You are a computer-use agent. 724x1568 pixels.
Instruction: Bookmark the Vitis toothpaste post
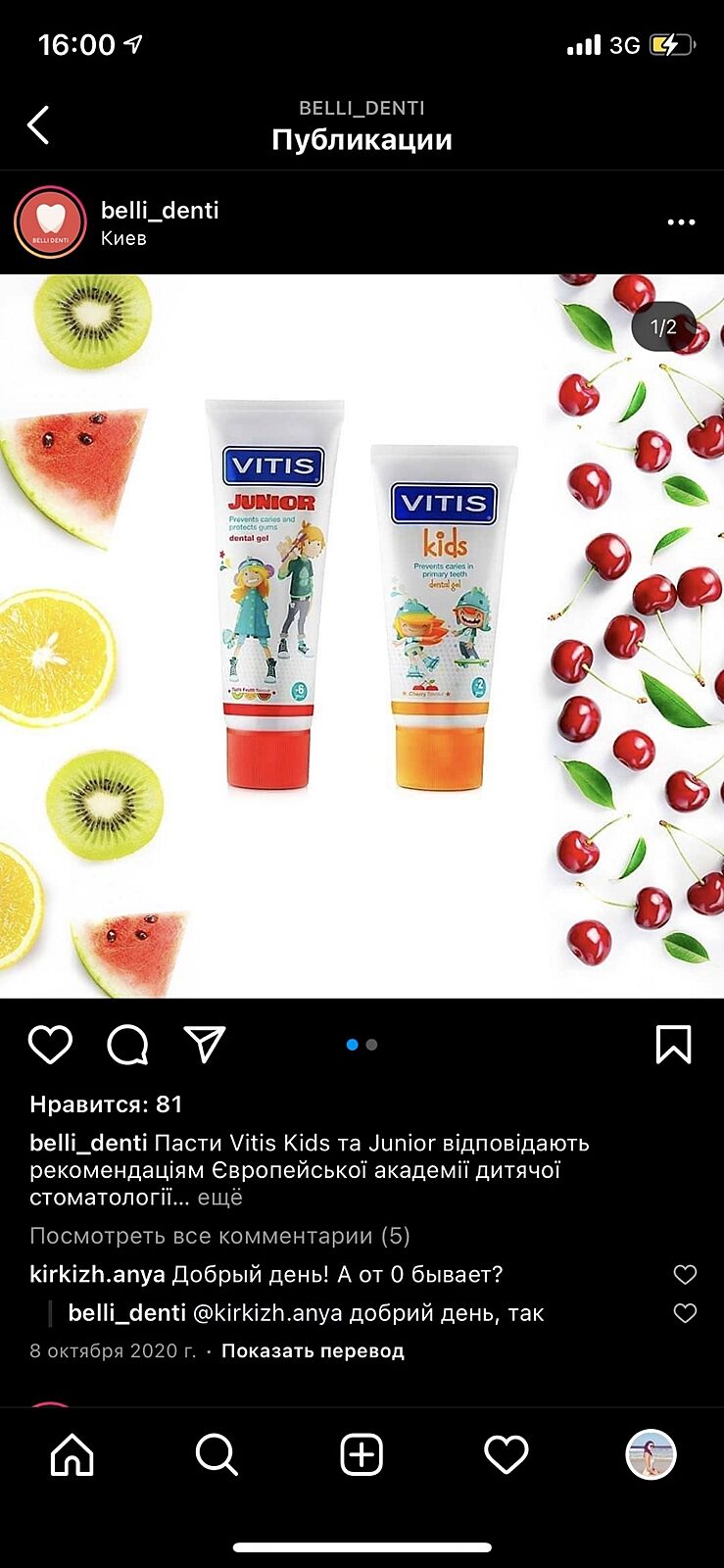[673, 1045]
